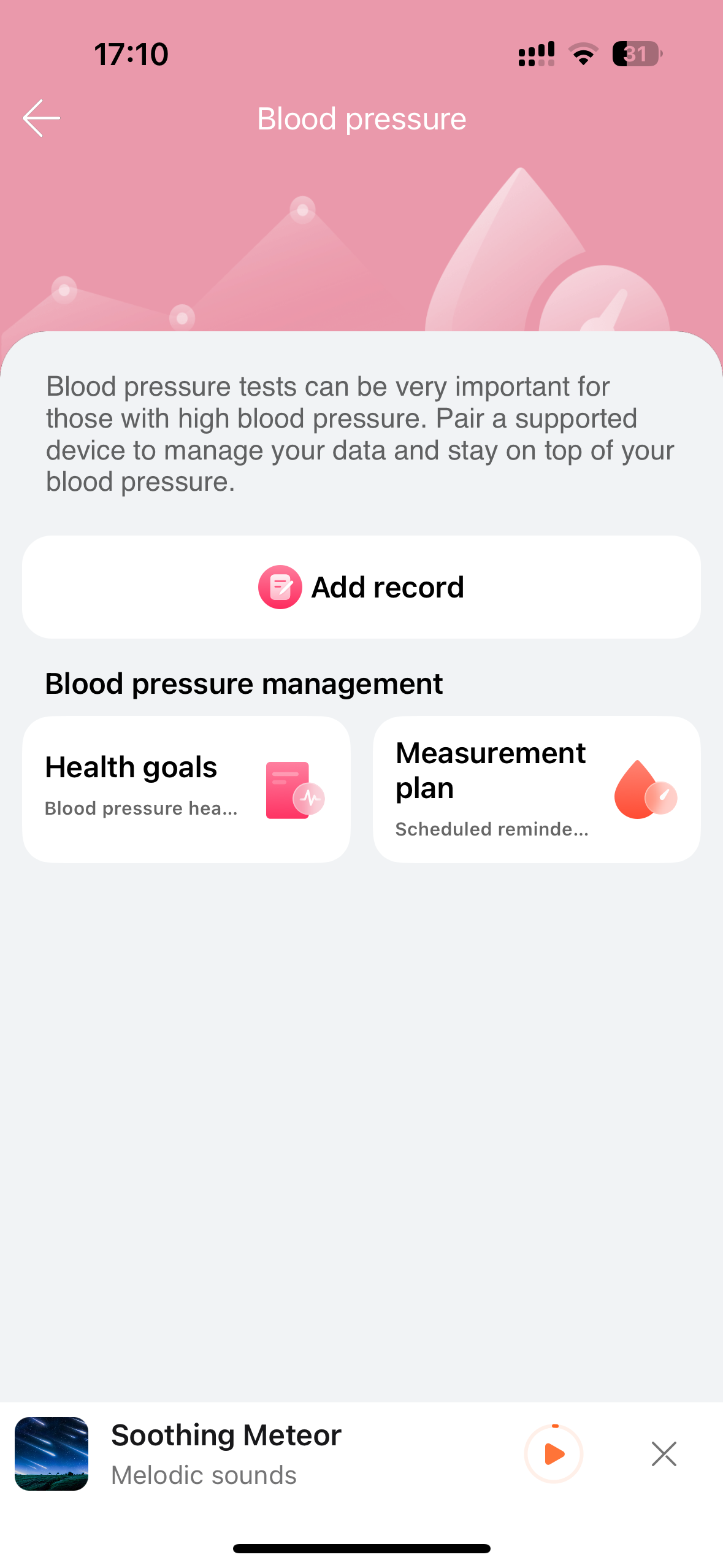The width and height of the screenshot is (723, 1568).
Task: Open Soothing Meteor album thumbnail
Action: click(x=52, y=1453)
